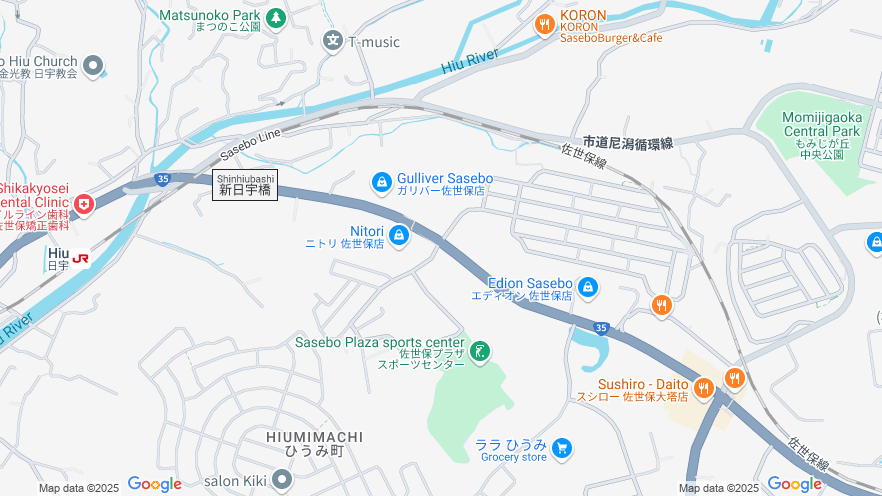Tap the Matsunoko Park pin
The height and width of the screenshot is (496, 882).
pos(275,16)
